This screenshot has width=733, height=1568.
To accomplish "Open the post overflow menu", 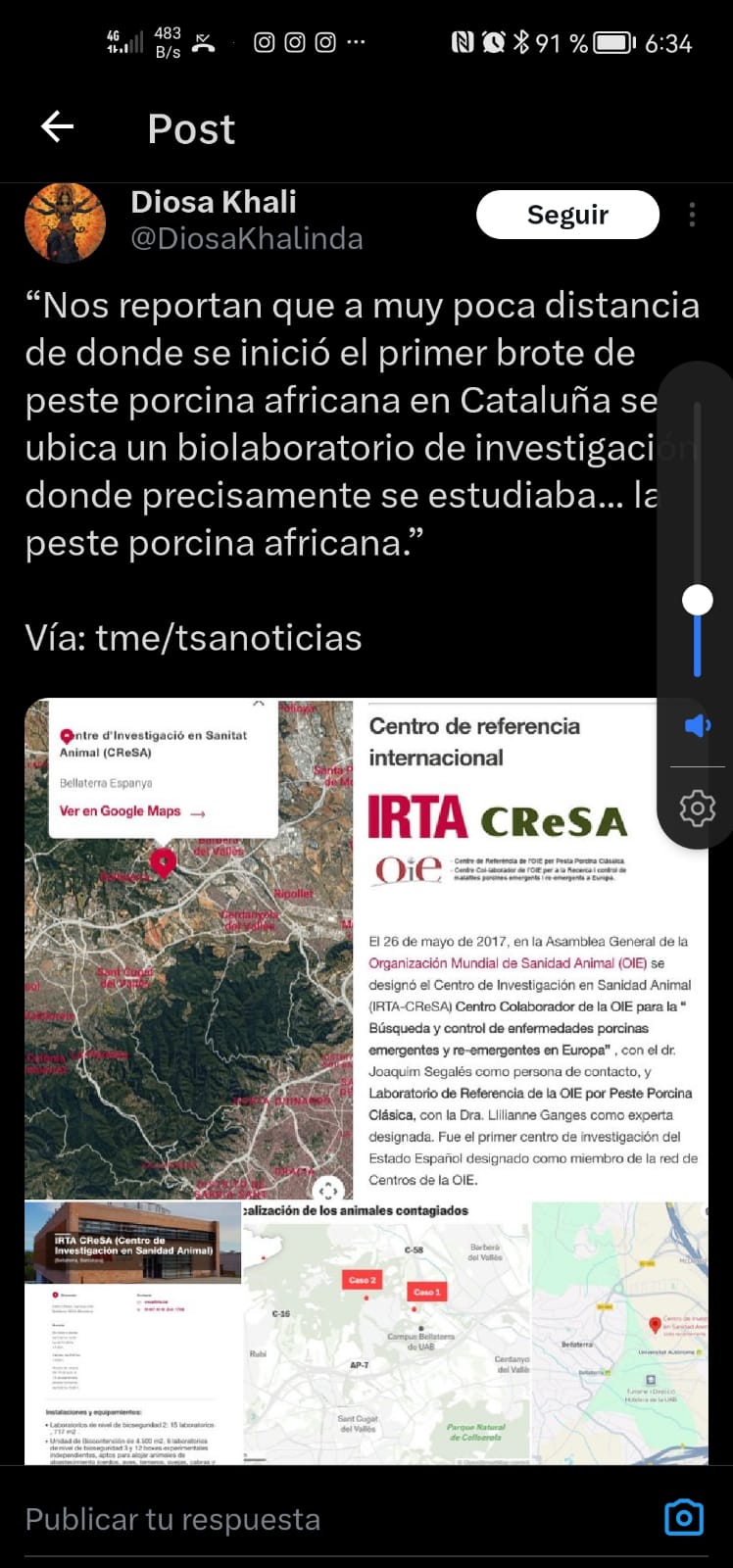I will tap(692, 215).
